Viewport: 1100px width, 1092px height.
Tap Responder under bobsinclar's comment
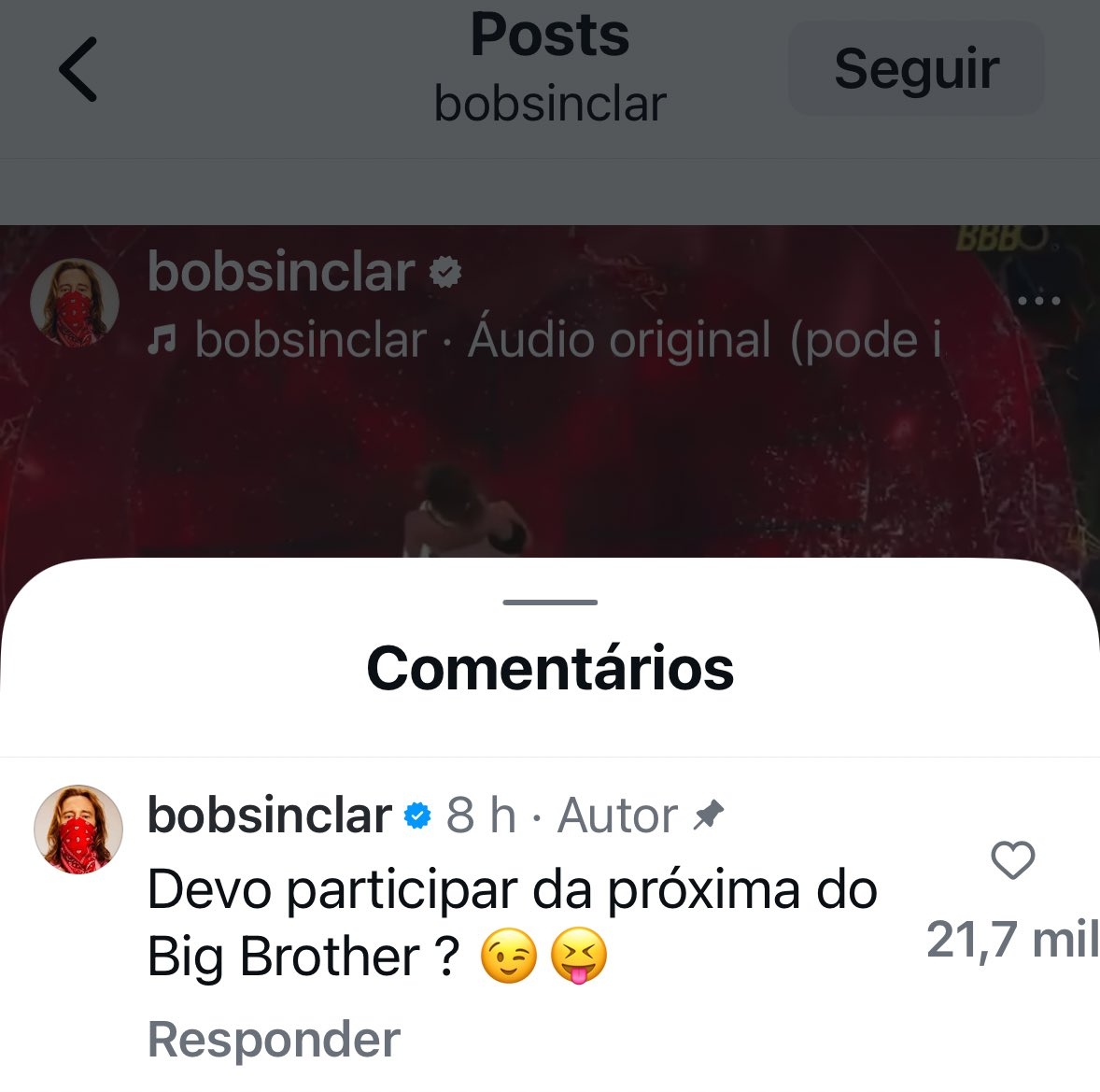pos(274,1039)
